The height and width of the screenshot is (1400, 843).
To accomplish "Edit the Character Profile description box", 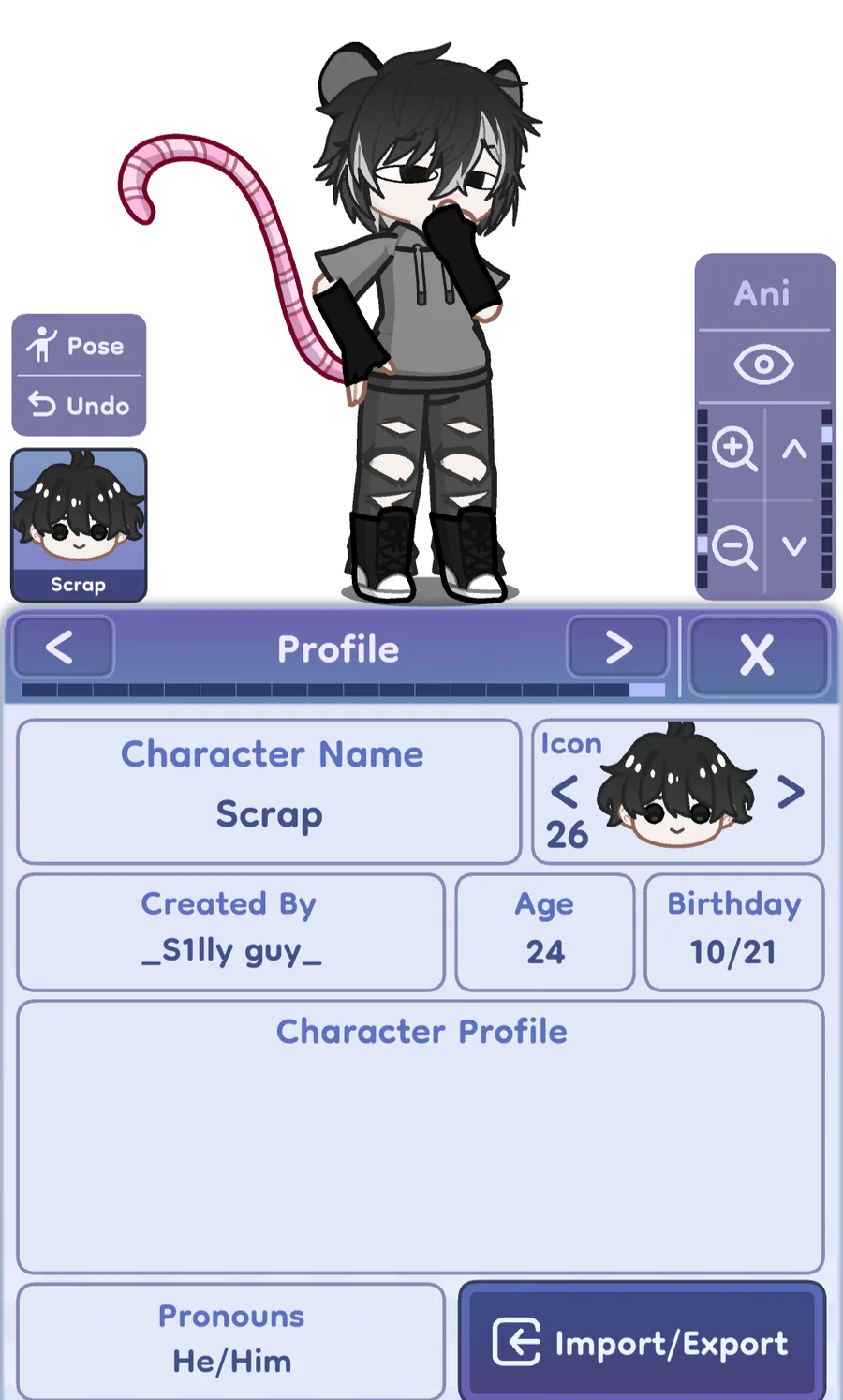I will (421, 1137).
